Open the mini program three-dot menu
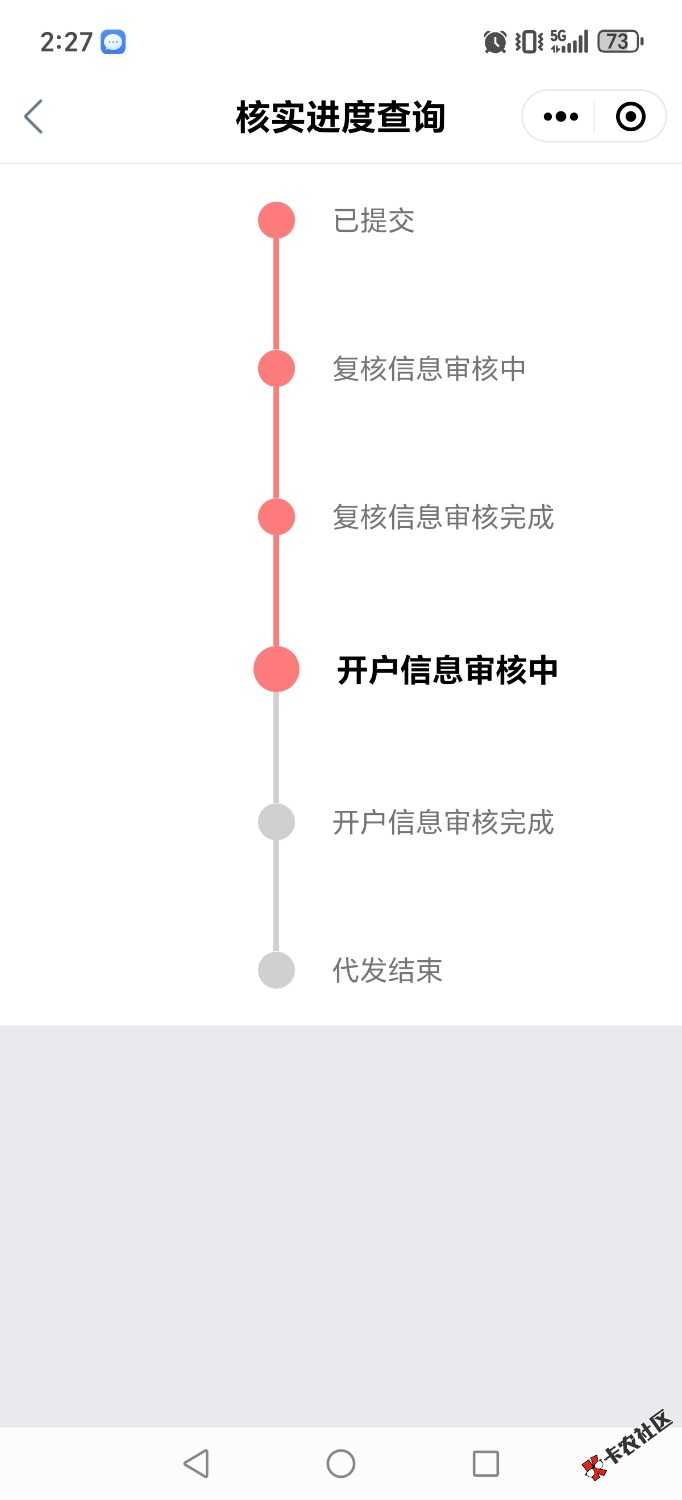Image resolution: width=682 pixels, height=1500 pixels. click(x=560, y=117)
